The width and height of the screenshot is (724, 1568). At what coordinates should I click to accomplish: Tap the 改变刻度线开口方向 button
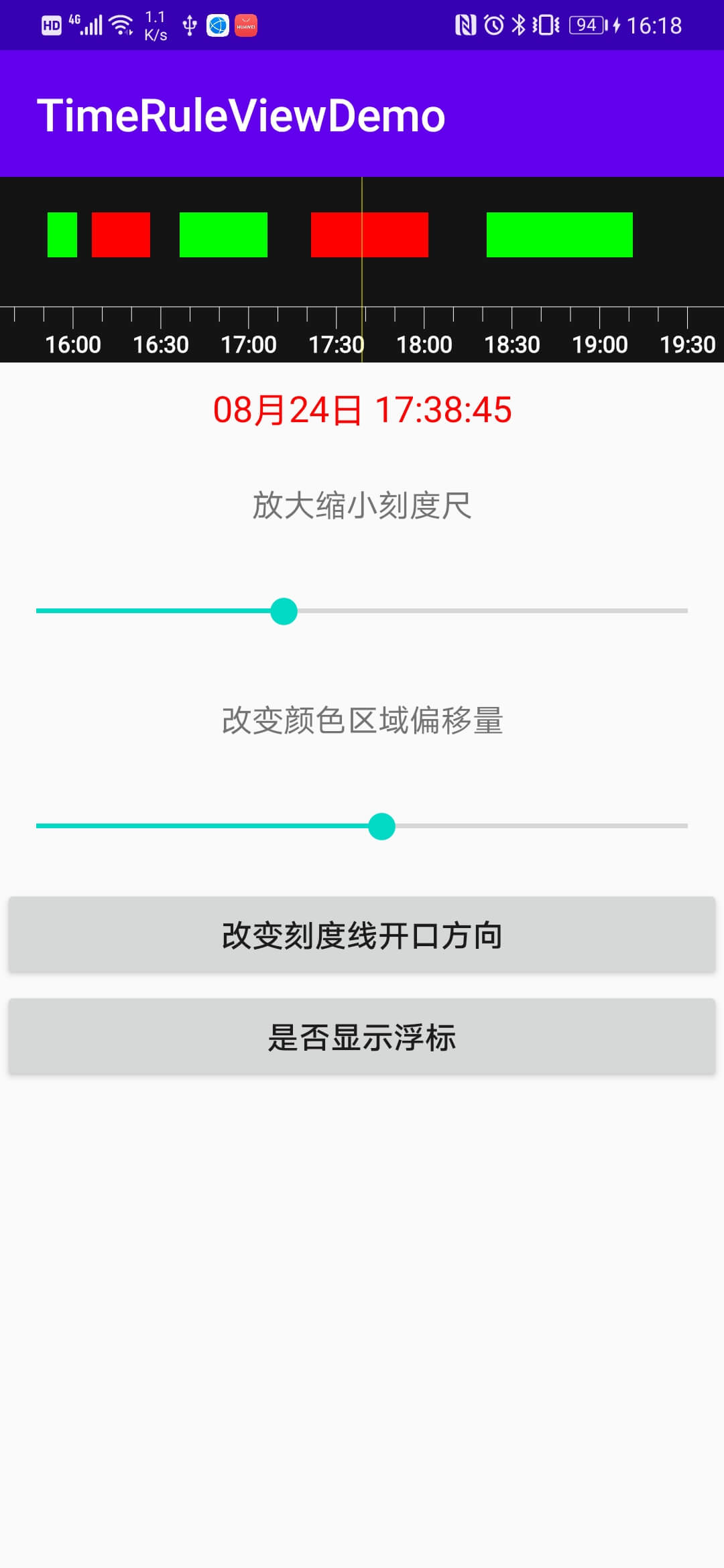click(362, 935)
